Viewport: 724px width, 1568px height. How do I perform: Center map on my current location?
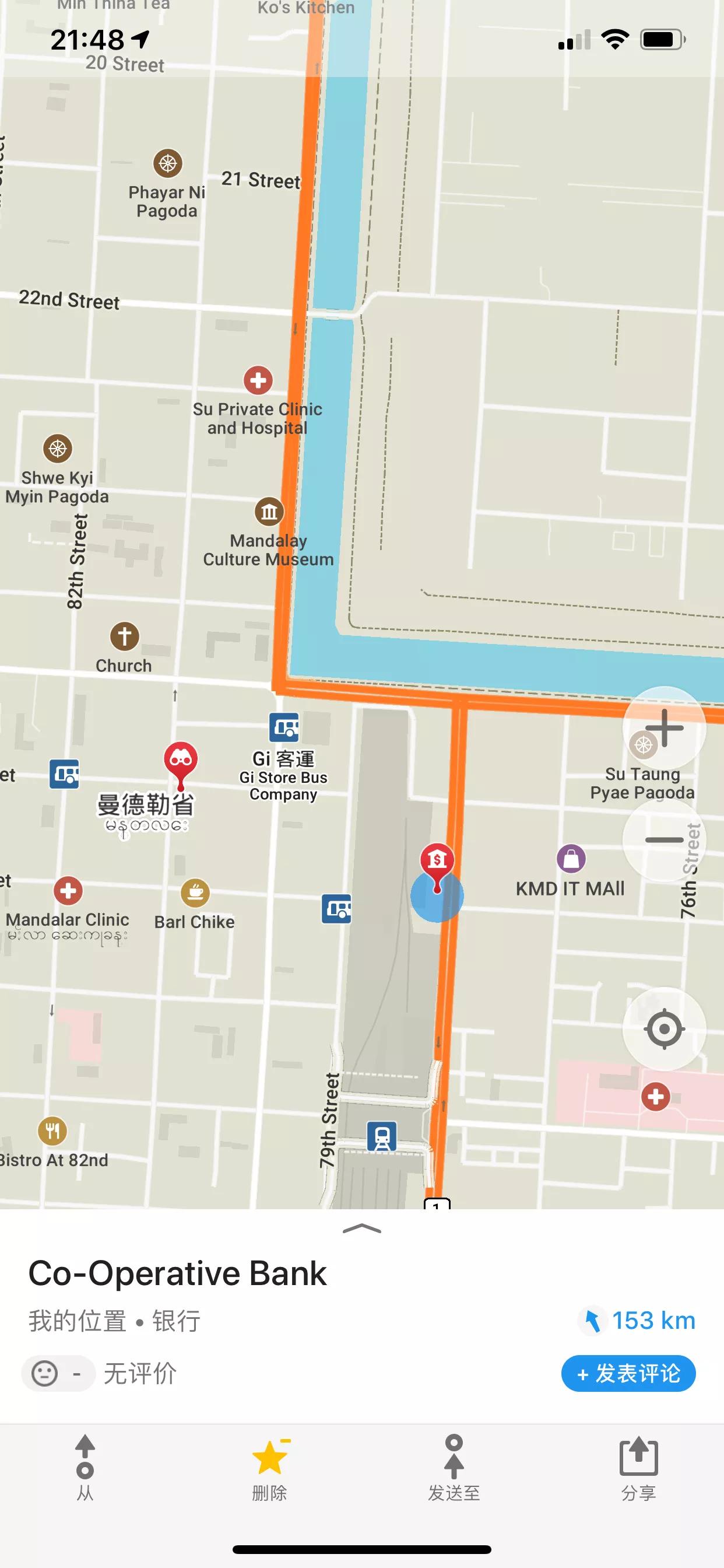[x=664, y=1030]
